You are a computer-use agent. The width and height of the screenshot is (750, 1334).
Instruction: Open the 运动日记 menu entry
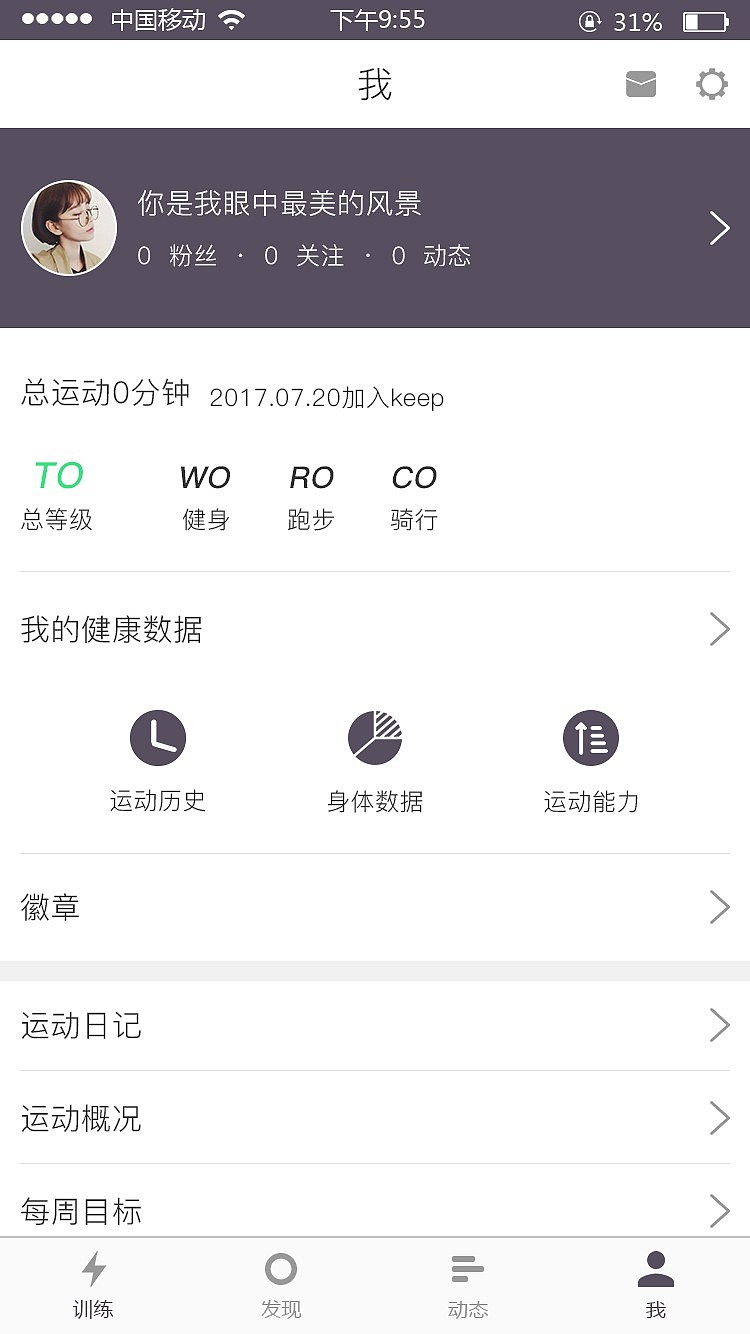(x=80, y=1024)
